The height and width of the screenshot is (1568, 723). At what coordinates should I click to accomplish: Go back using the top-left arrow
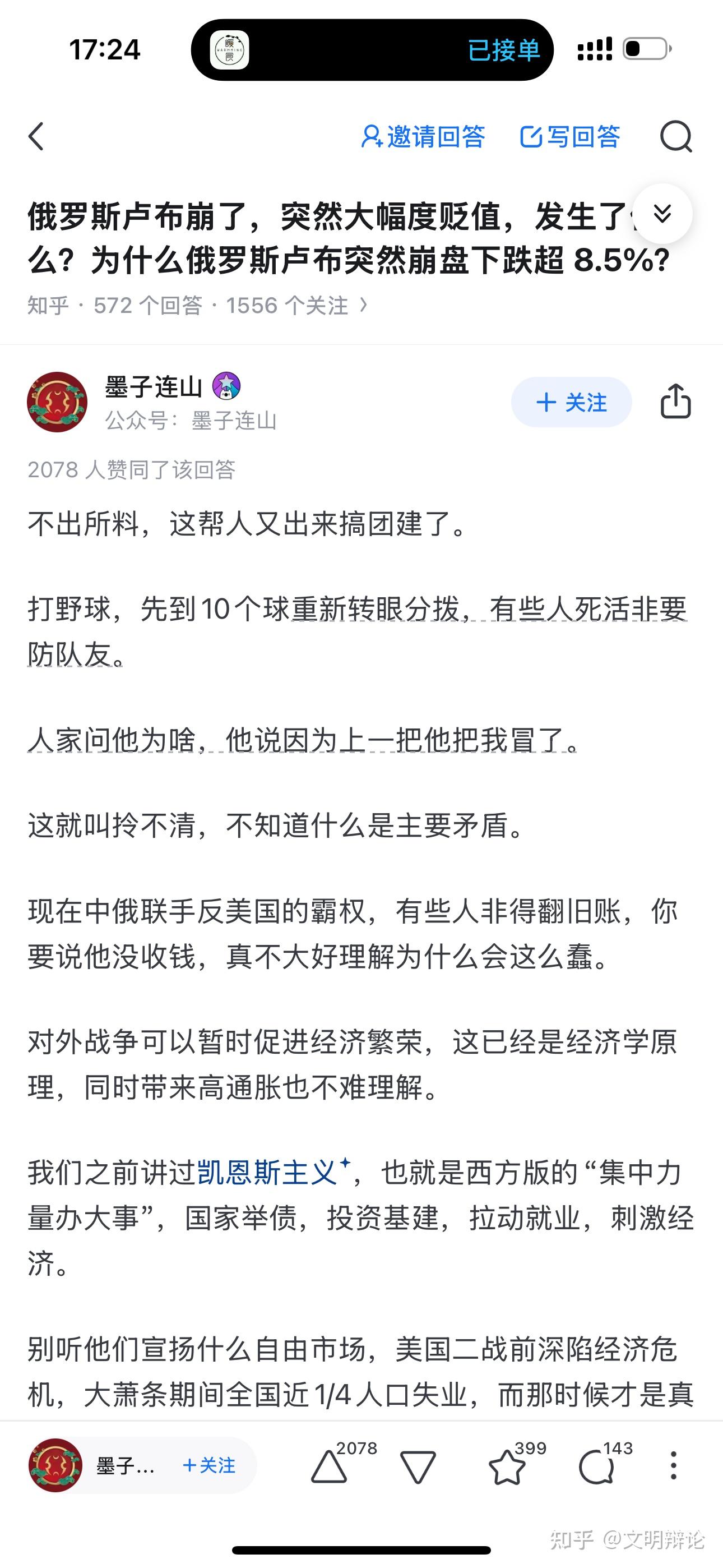click(x=36, y=136)
